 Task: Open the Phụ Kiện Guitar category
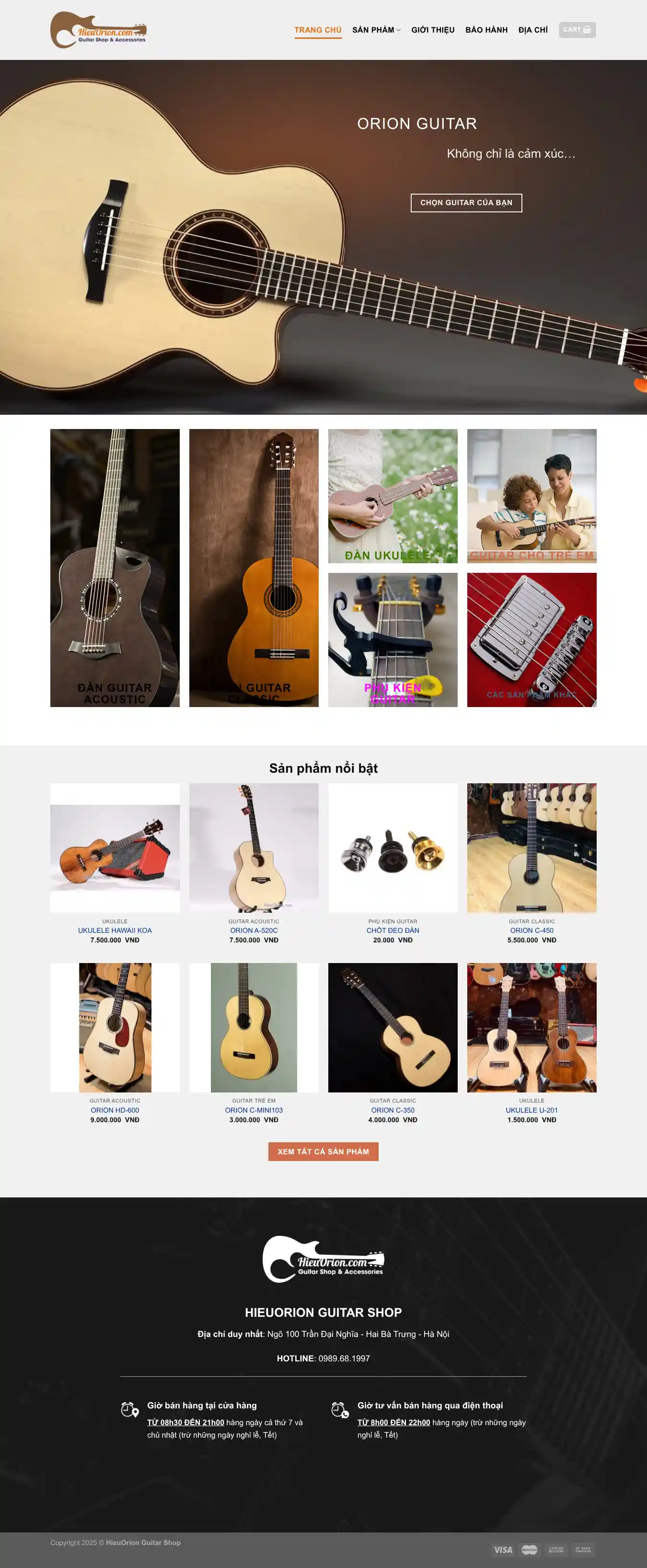coord(393,639)
